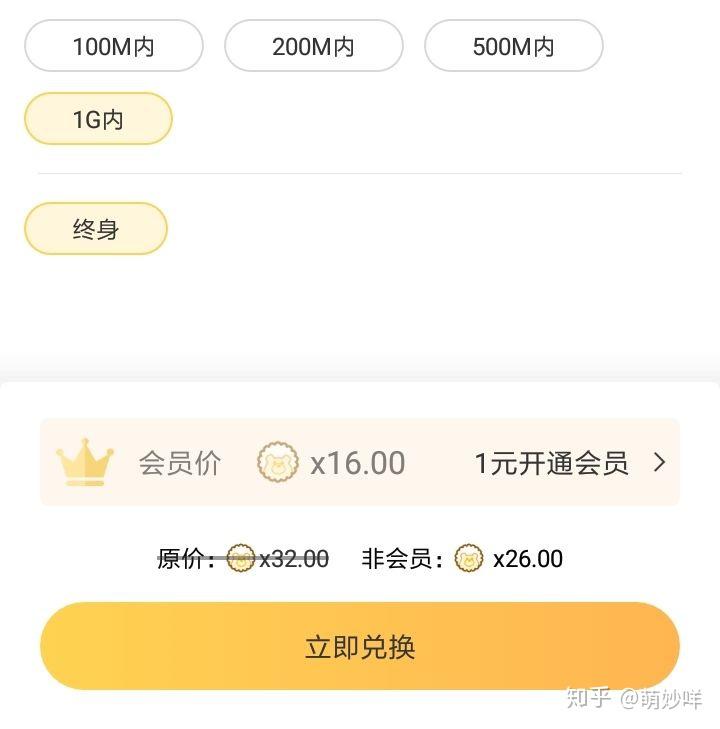Select the 终身 validity chip
This screenshot has height=729, width=720.
point(96,229)
